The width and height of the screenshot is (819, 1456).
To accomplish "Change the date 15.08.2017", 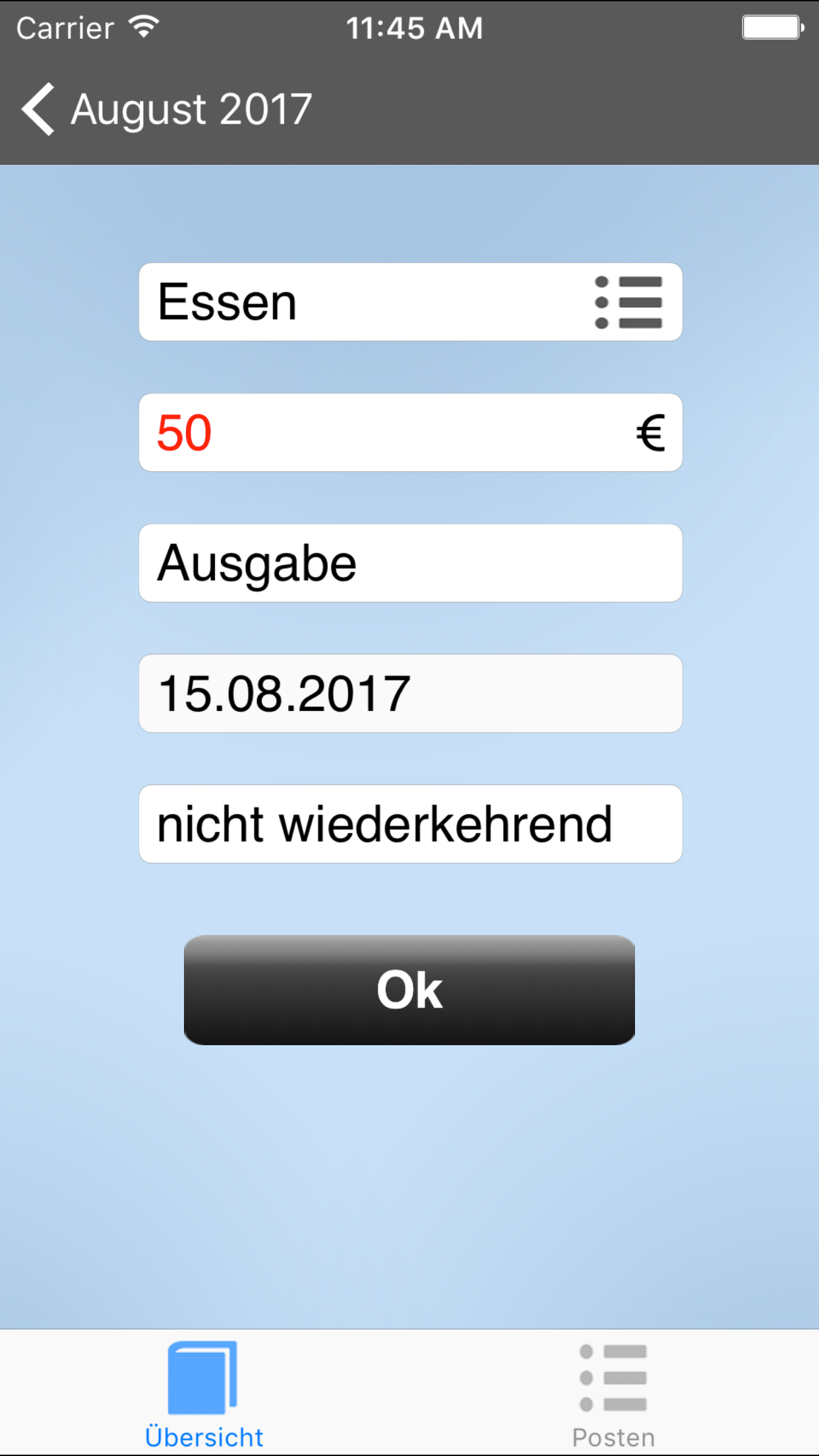I will (x=410, y=694).
